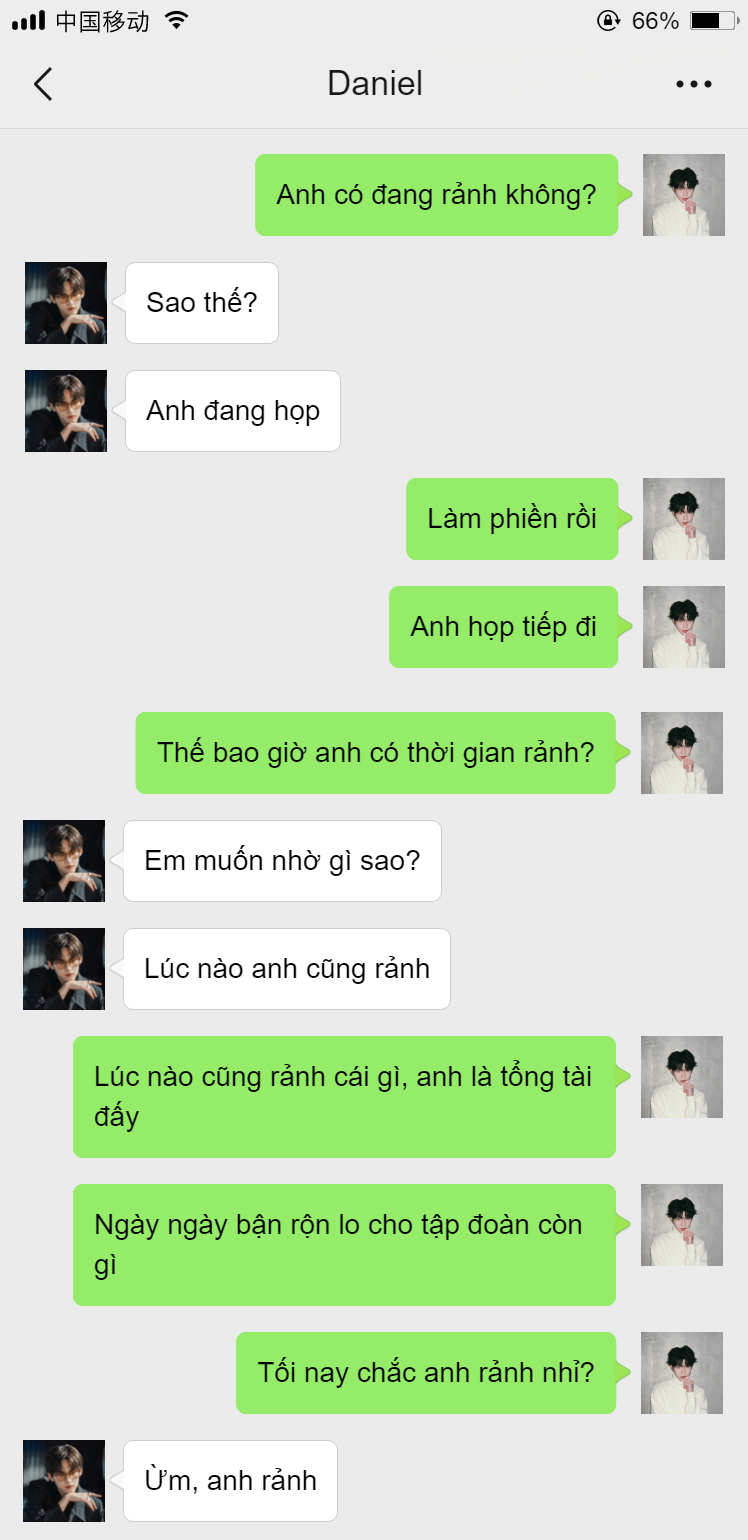
Task: Open the three-dot chat options menu
Action: (x=693, y=85)
